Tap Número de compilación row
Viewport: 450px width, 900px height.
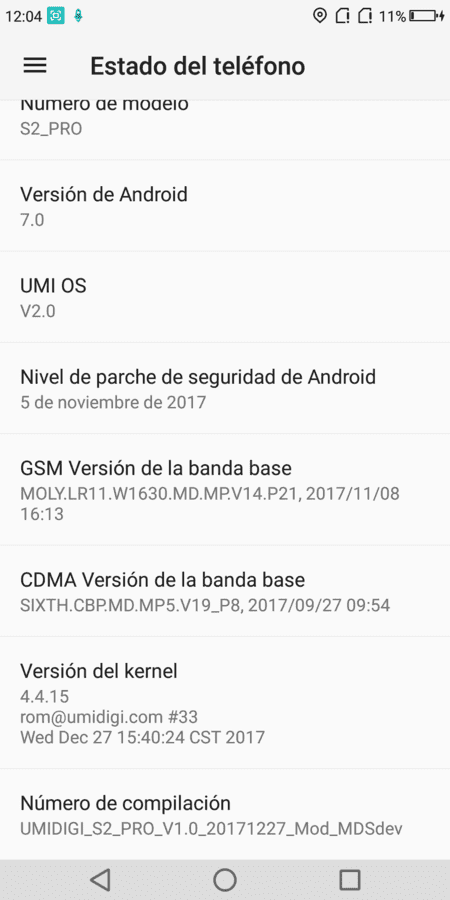click(225, 814)
